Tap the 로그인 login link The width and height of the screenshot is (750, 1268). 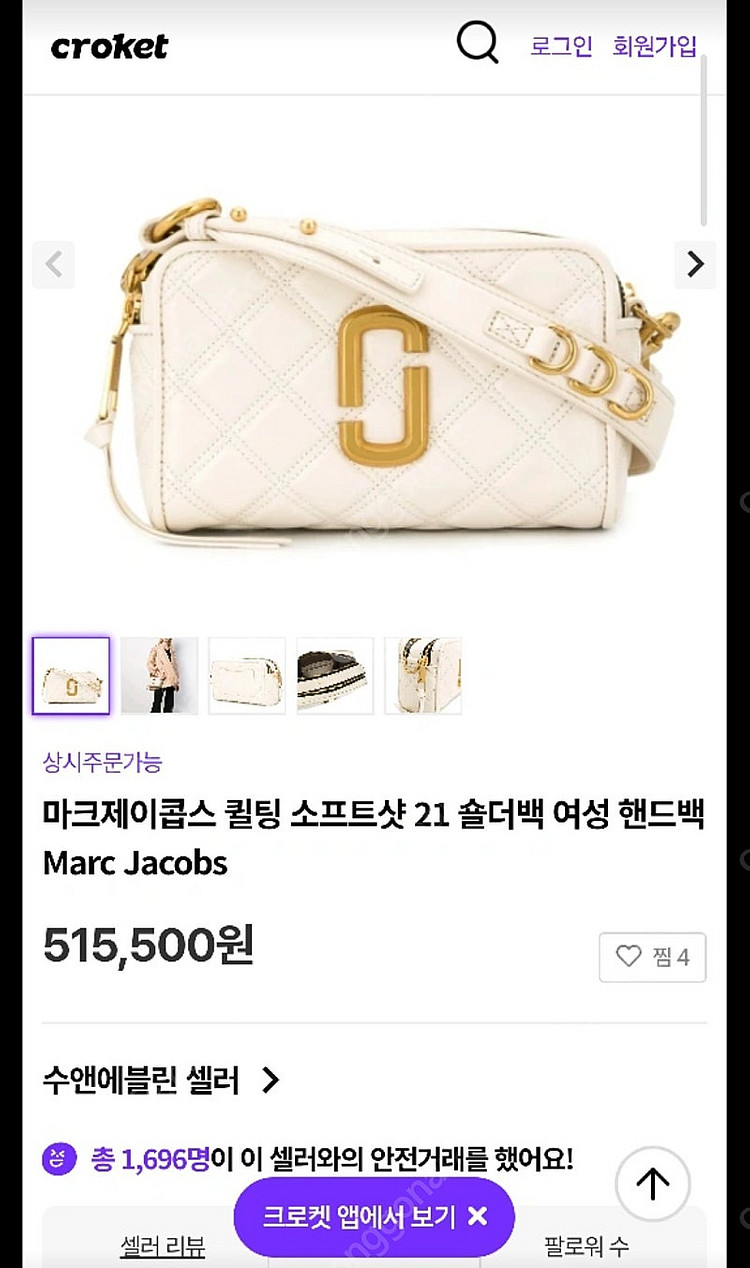coord(561,46)
